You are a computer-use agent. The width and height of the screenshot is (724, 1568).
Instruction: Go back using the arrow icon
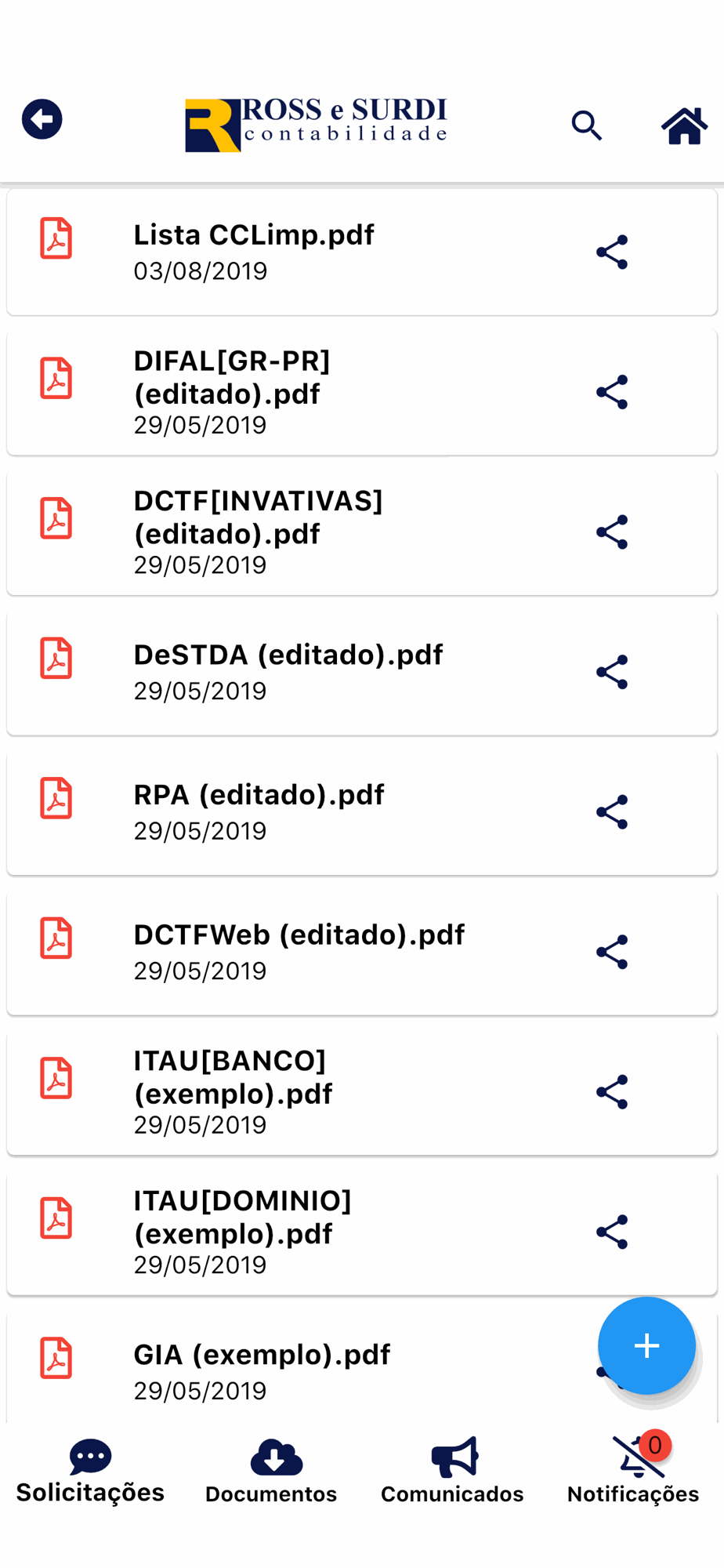click(42, 119)
